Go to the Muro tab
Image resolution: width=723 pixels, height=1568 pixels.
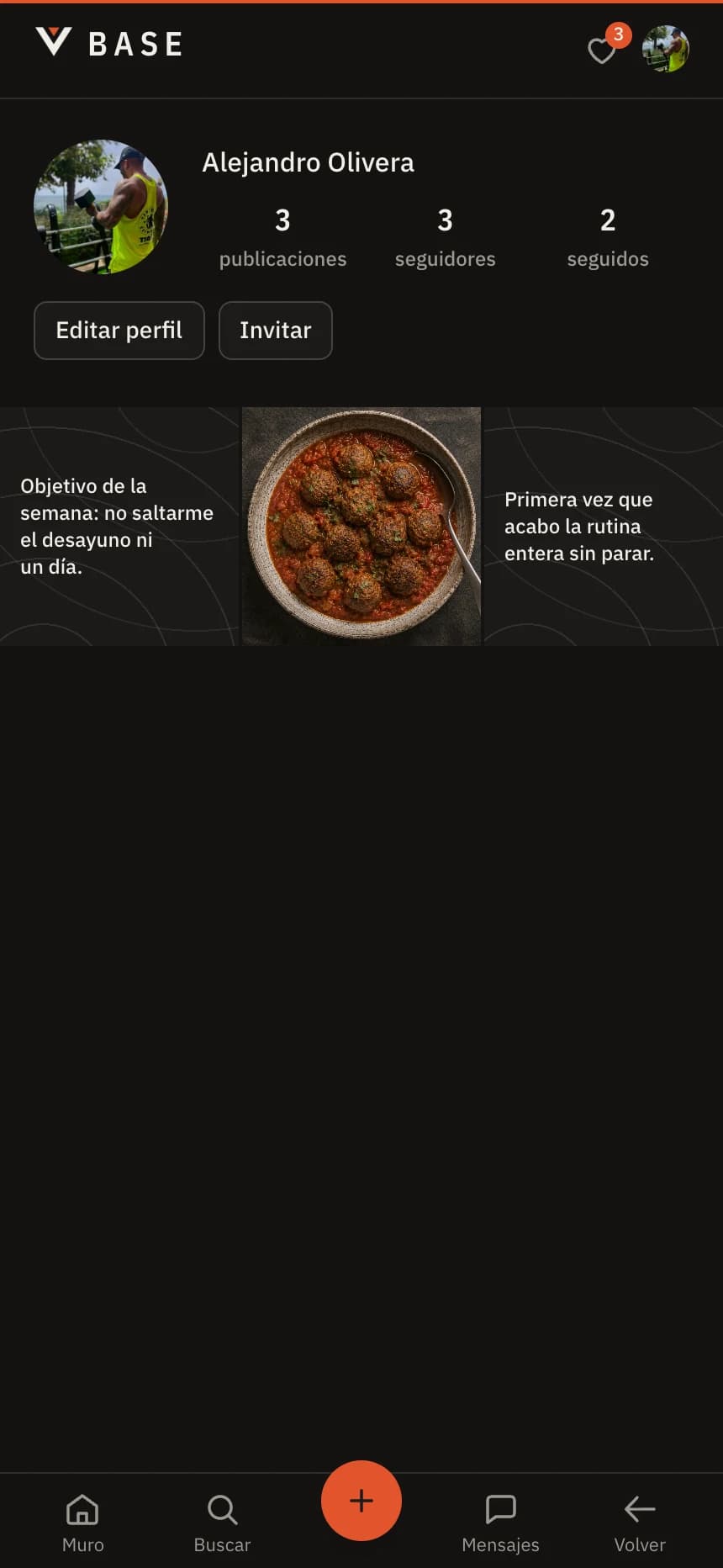point(83,1523)
